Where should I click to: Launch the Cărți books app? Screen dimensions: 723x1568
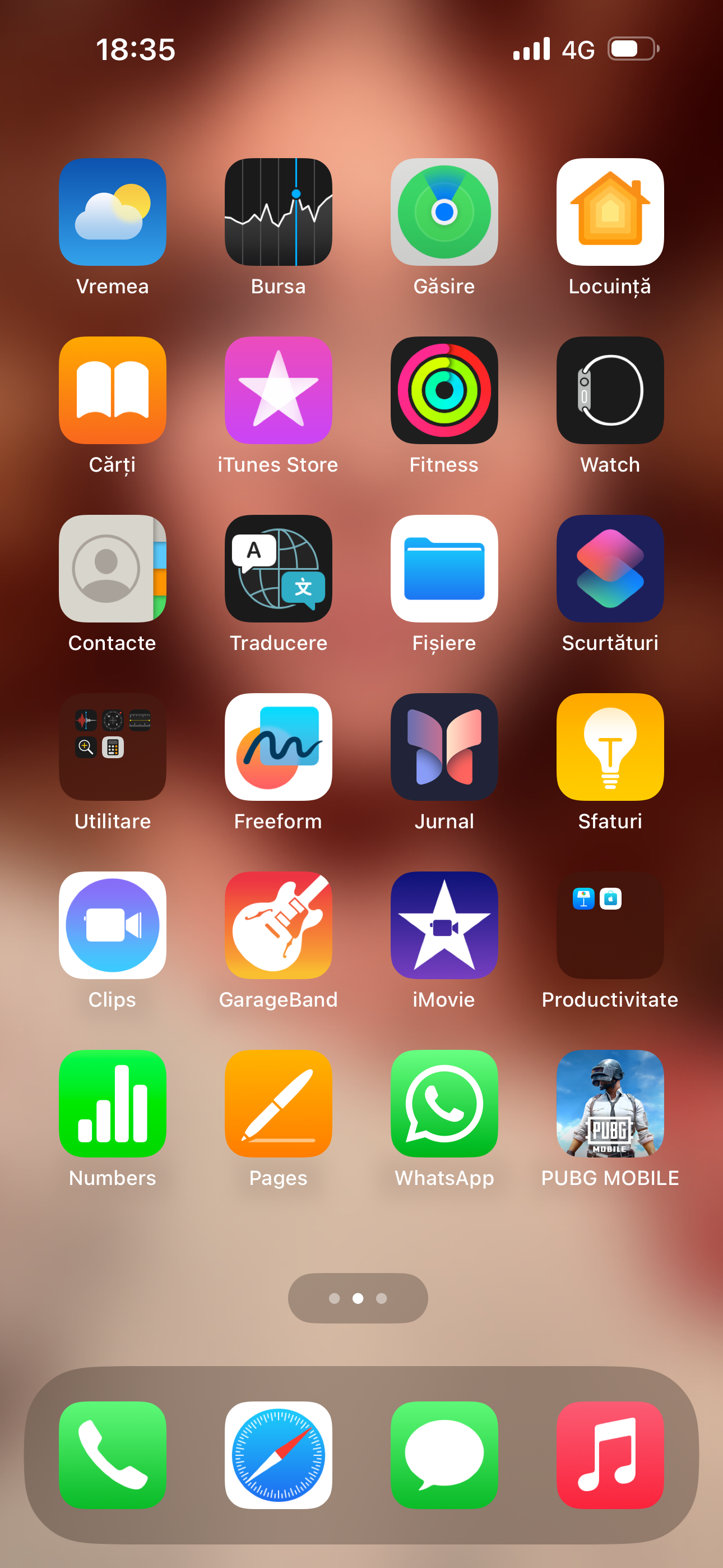113,390
